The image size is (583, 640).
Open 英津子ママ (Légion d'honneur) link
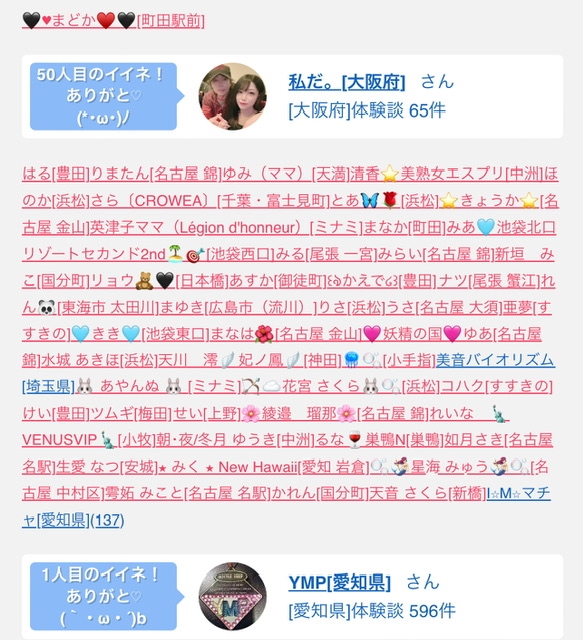click(x=226, y=227)
